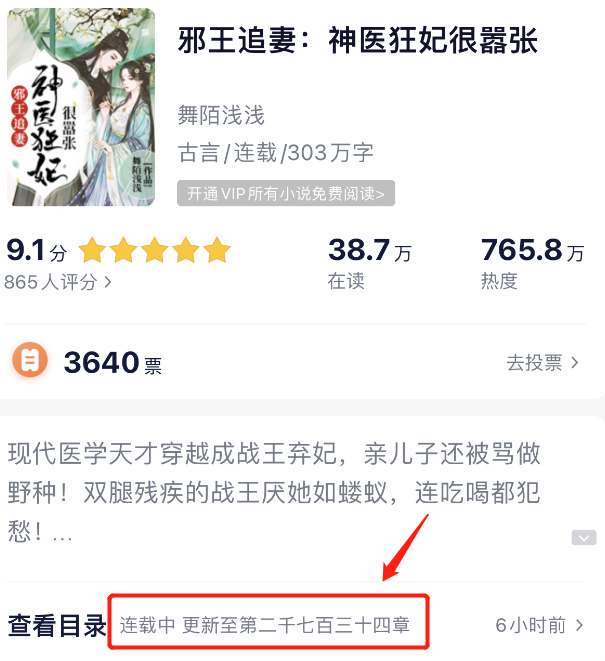Viewport: 605px width, 661px height.
Task: Open the 865人评分 ratings page
Action: coord(58,282)
